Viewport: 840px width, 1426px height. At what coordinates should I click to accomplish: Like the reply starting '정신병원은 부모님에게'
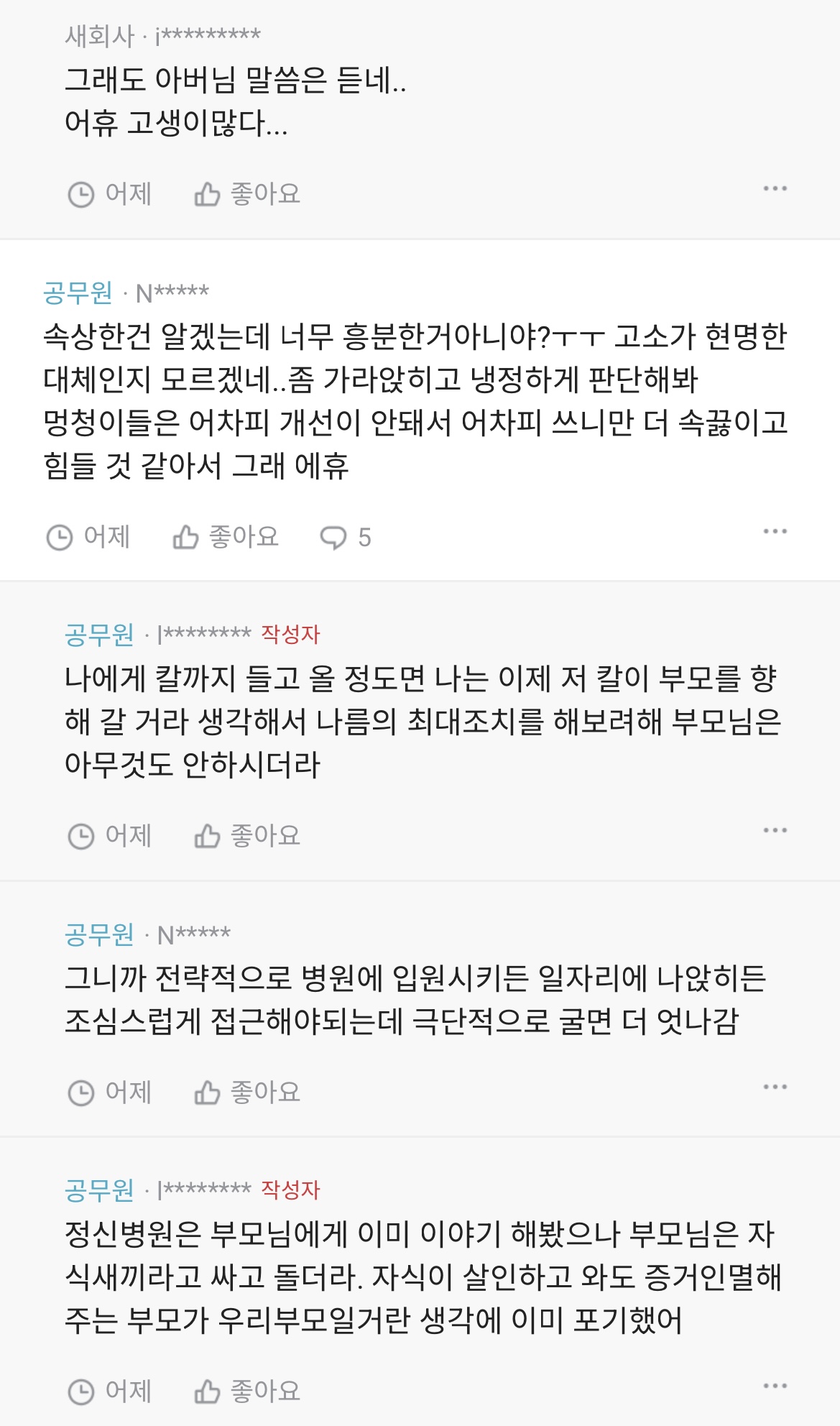click(x=247, y=1391)
